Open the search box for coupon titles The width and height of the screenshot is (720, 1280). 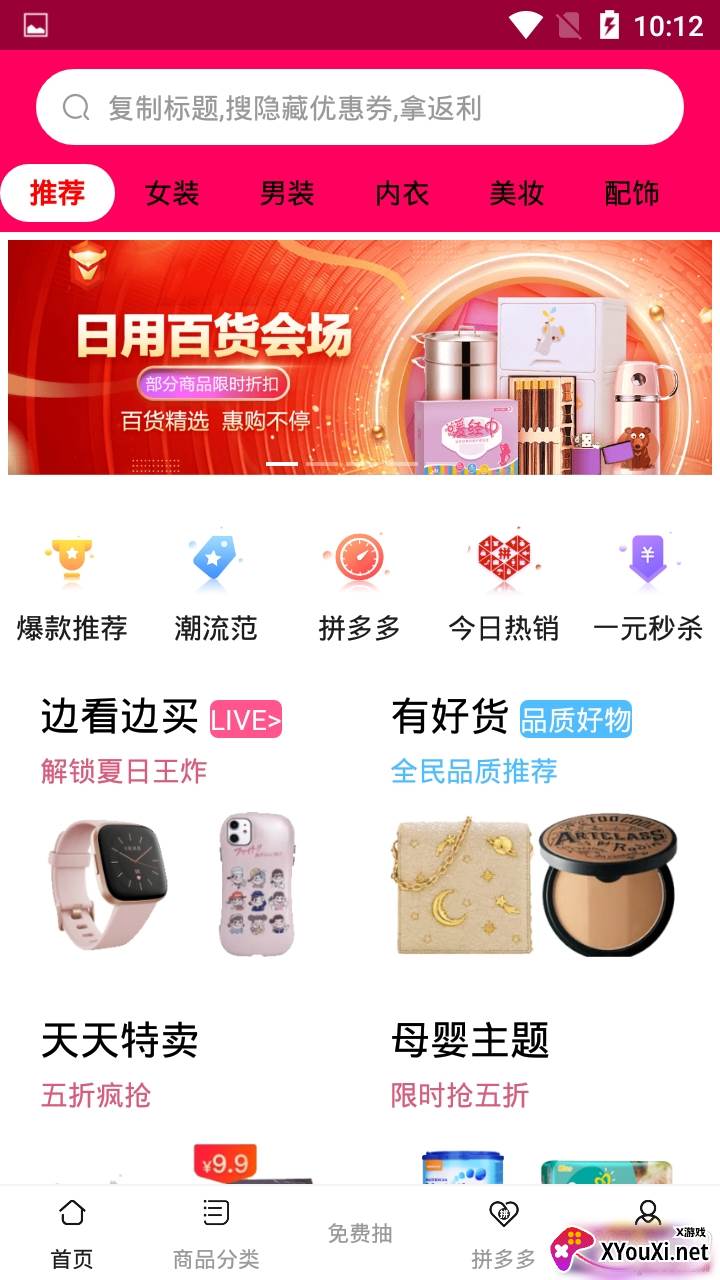click(360, 108)
